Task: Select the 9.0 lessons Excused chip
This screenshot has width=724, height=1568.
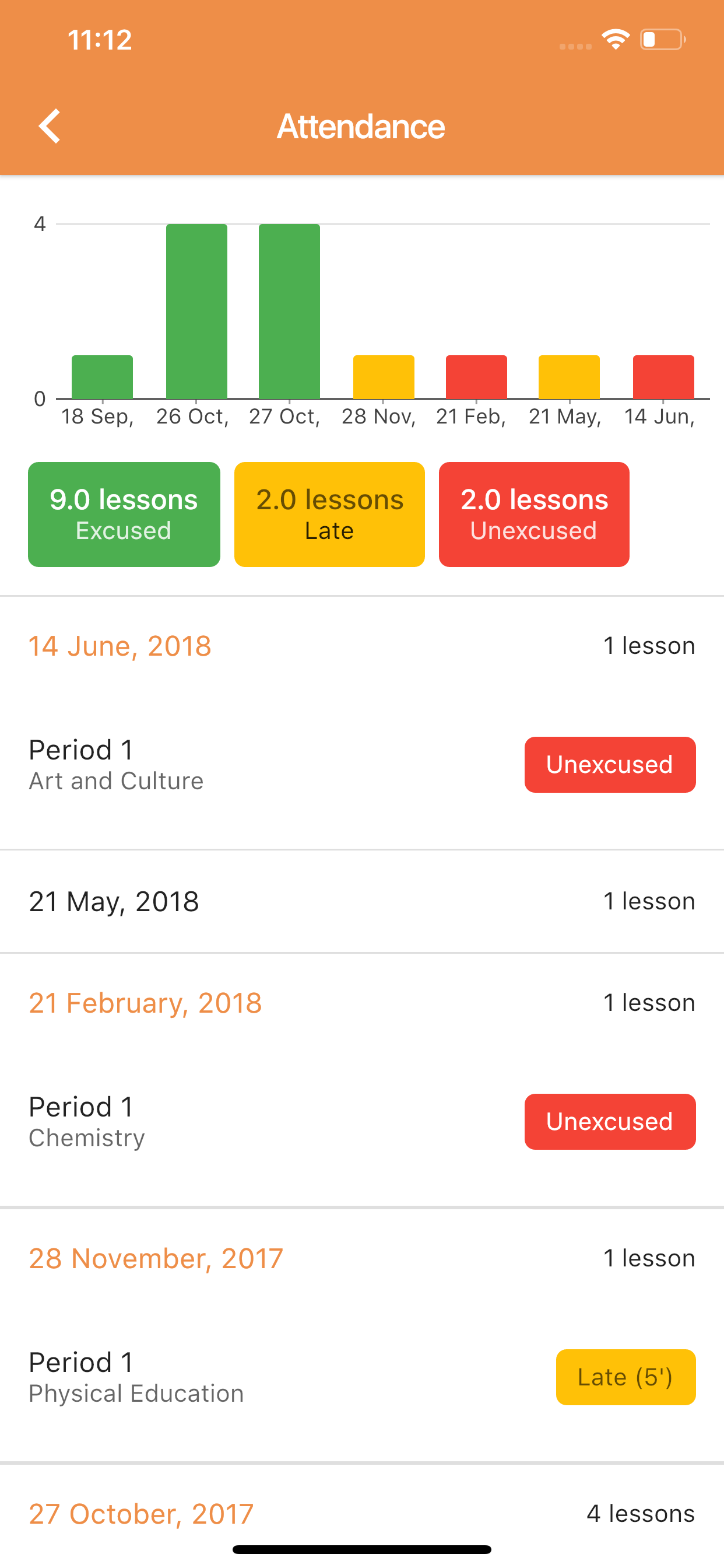Action: pyautogui.click(x=124, y=514)
